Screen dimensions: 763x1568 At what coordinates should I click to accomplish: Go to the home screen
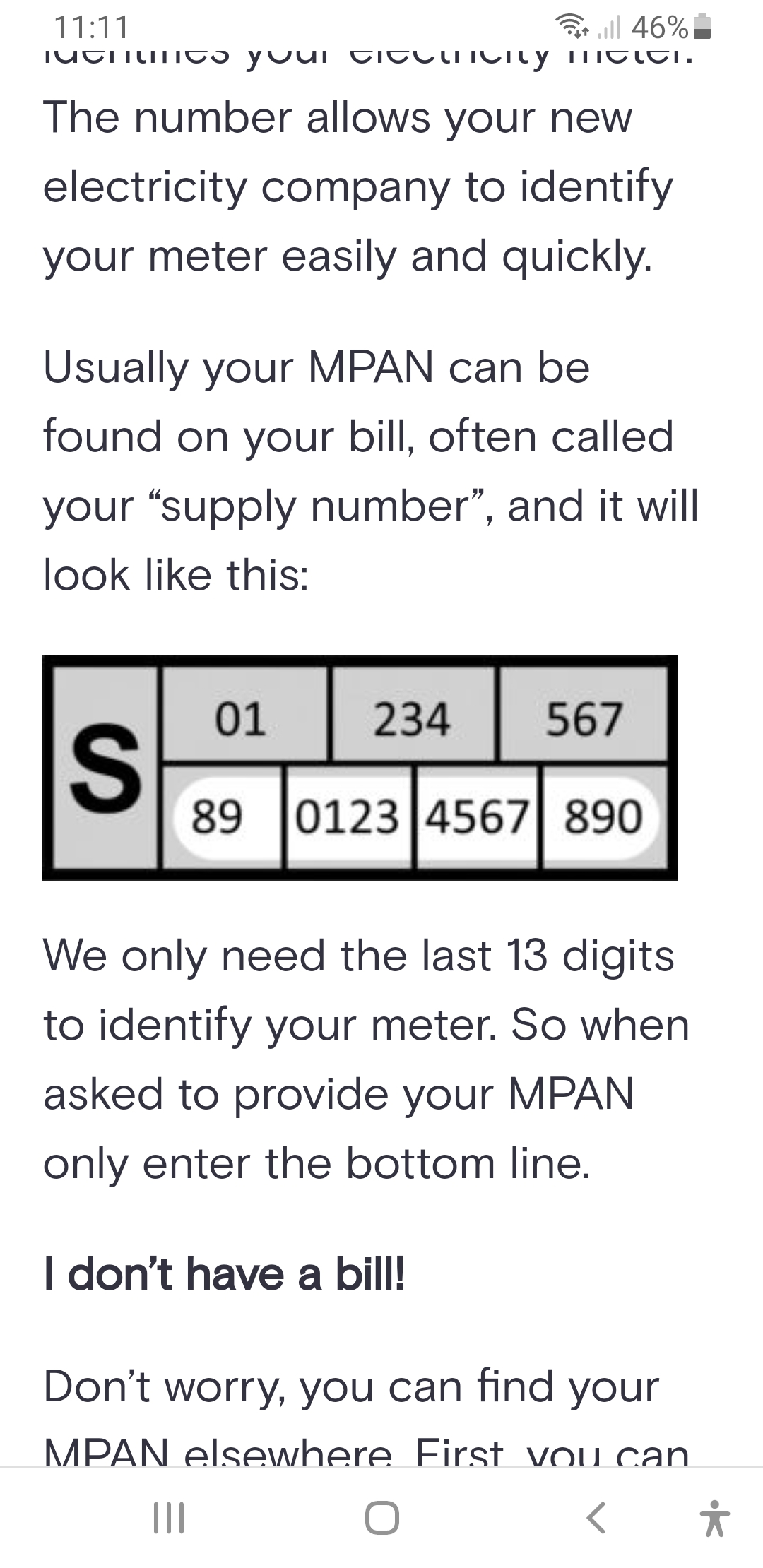[382, 1518]
